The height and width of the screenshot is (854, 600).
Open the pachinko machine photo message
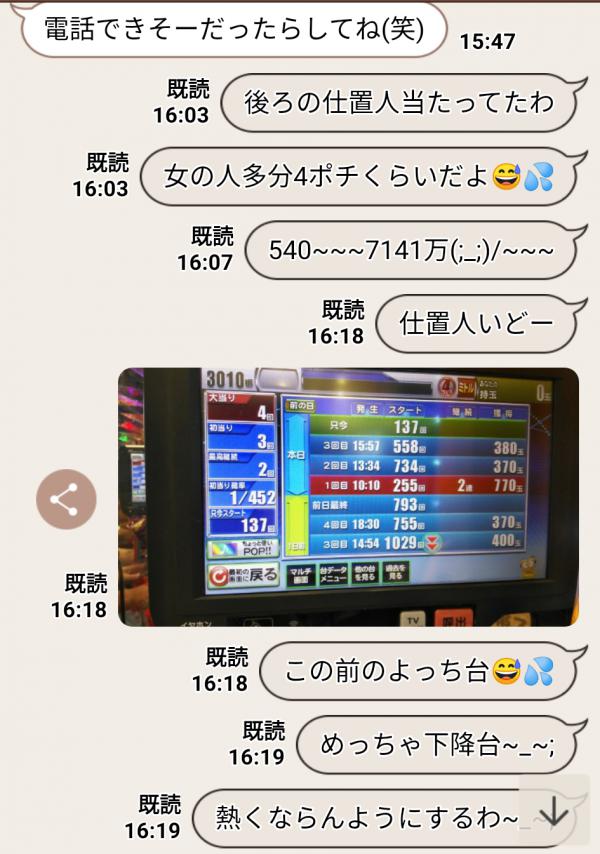pyautogui.click(x=349, y=497)
